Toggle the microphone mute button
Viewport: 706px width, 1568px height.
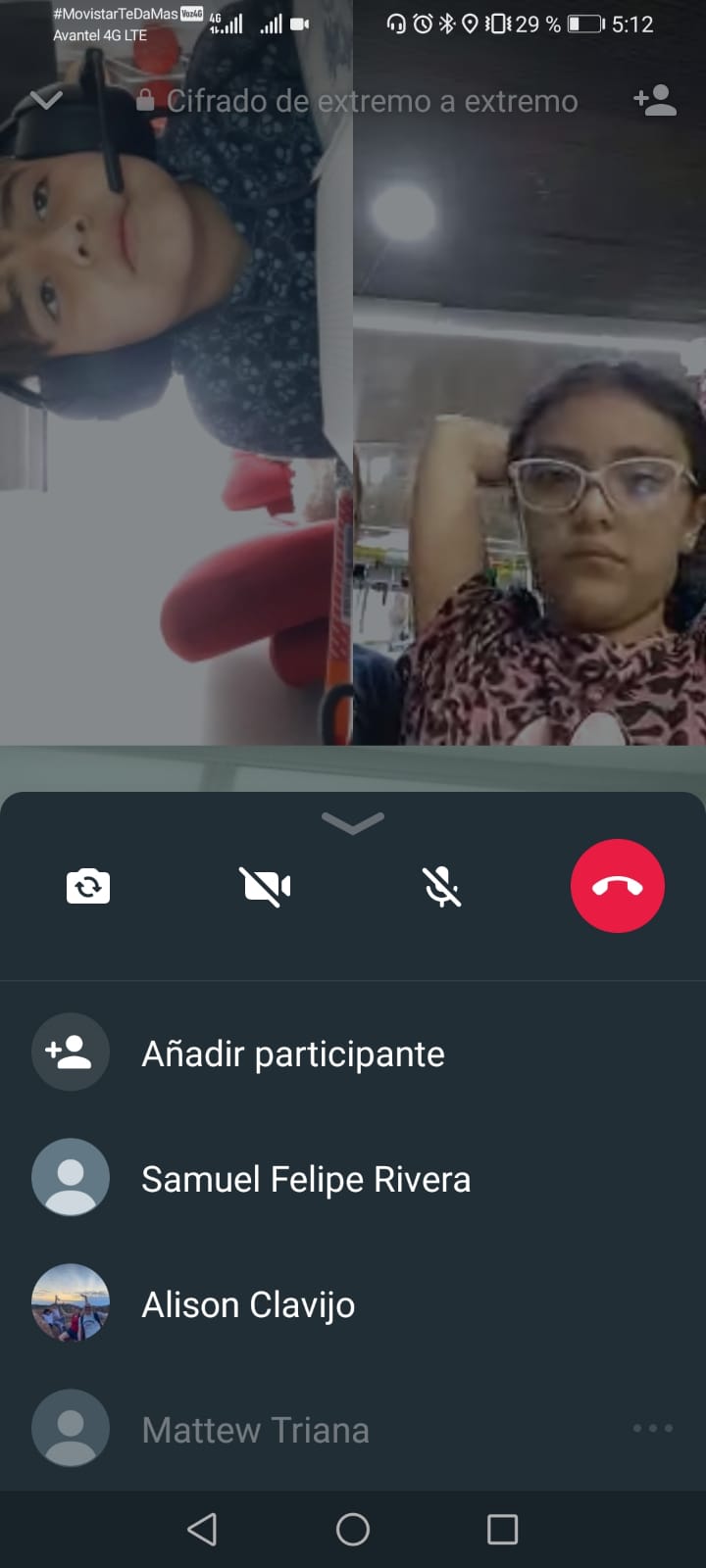pos(442,886)
